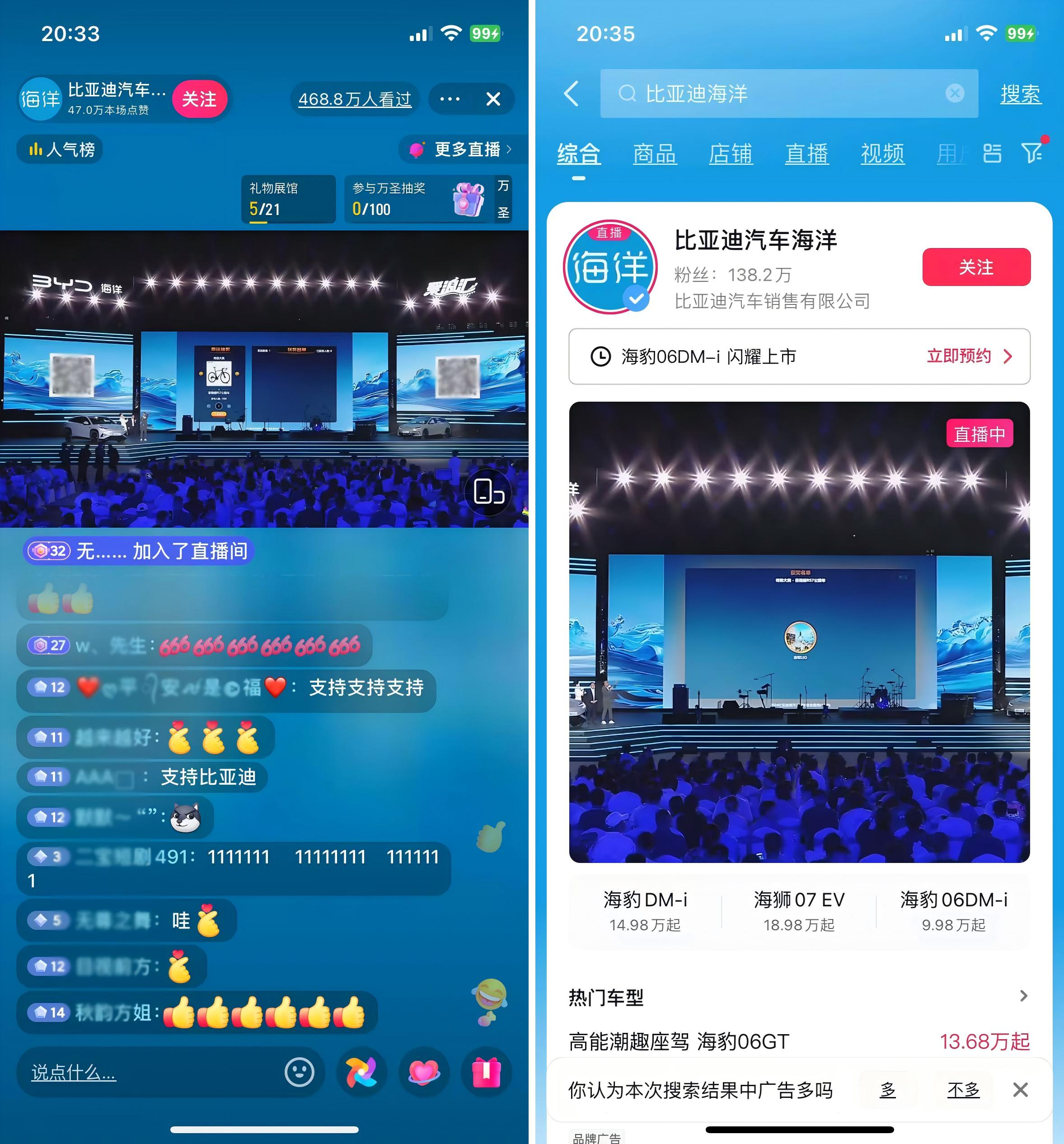Switch to the 商品 tab

(x=655, y=154)
